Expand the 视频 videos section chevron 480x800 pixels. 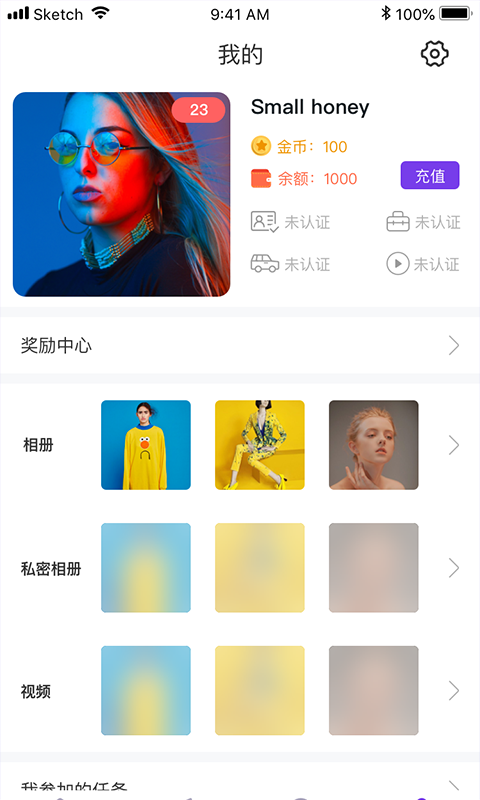click(453, 691)
